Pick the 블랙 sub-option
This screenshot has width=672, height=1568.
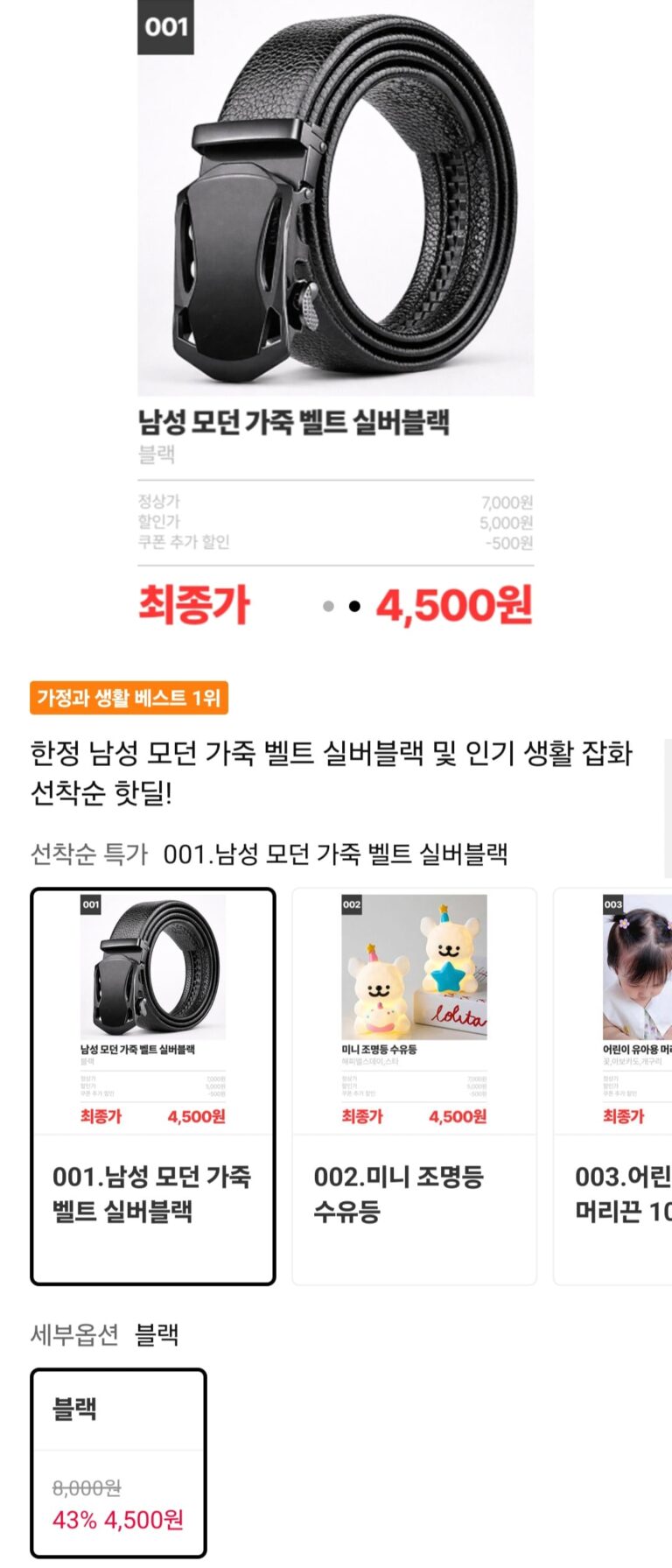[x=118, y=1462]
